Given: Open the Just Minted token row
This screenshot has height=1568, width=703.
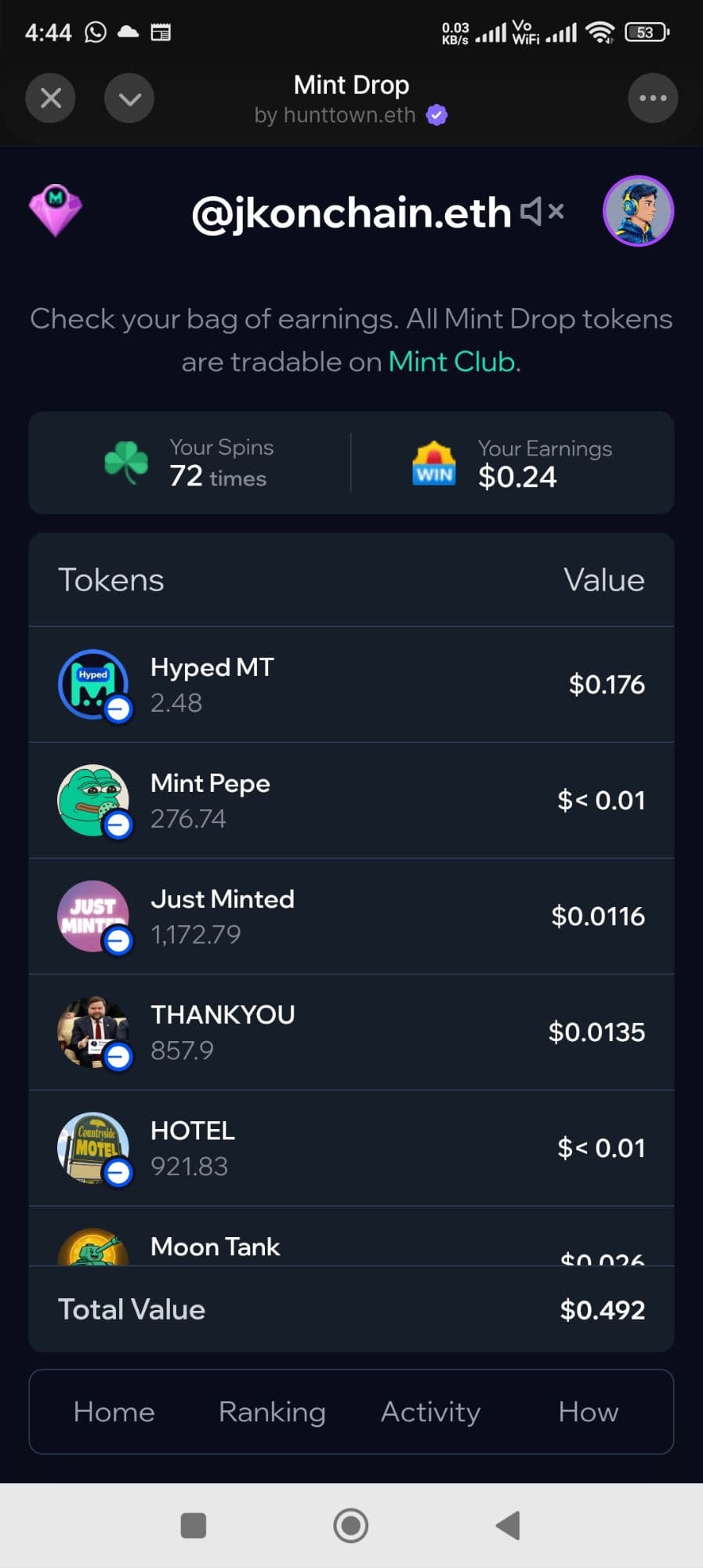Looking at the screenshot, I should [x=351, y=916].
